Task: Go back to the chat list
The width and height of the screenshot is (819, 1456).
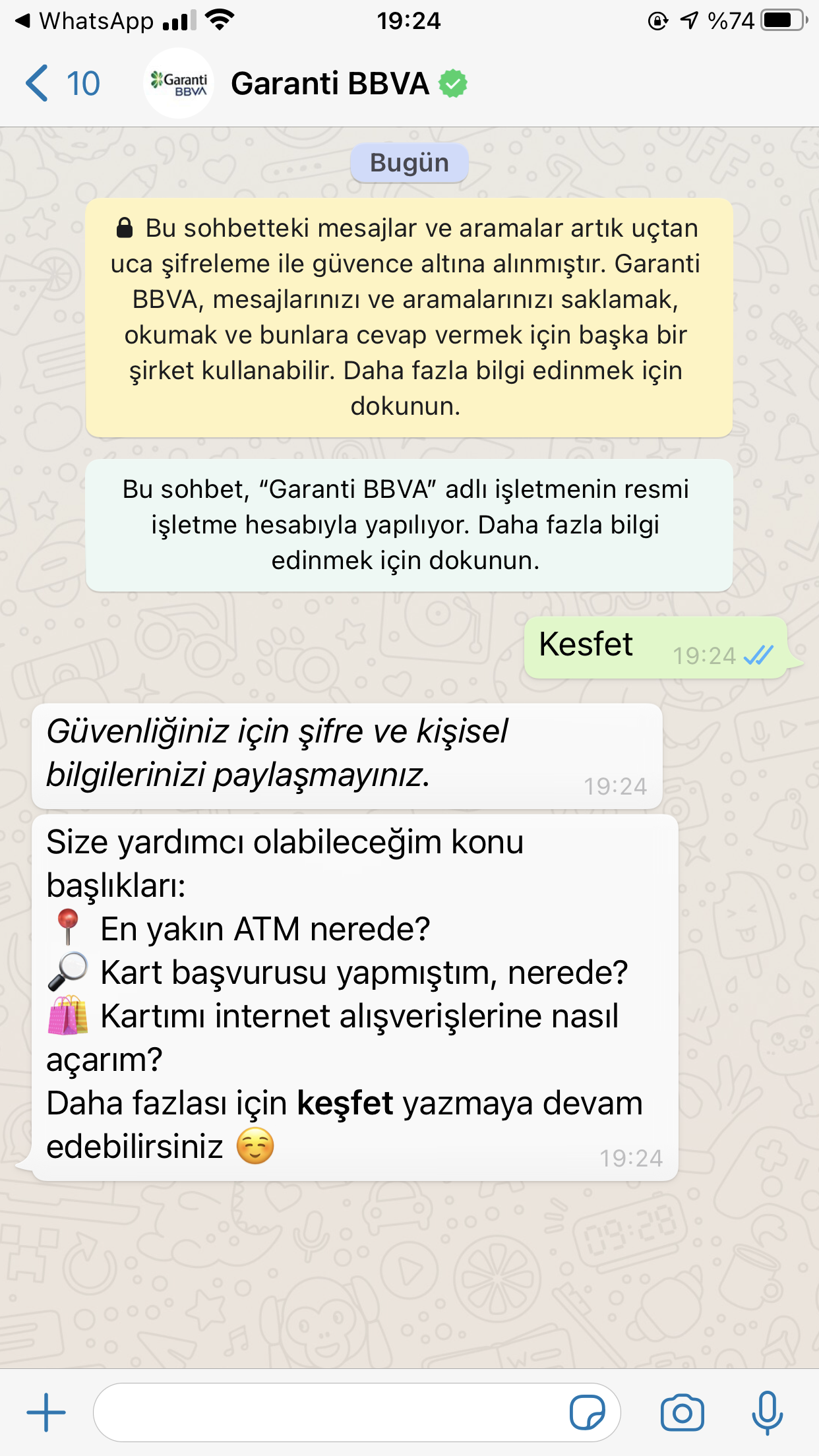Action: 61,84
